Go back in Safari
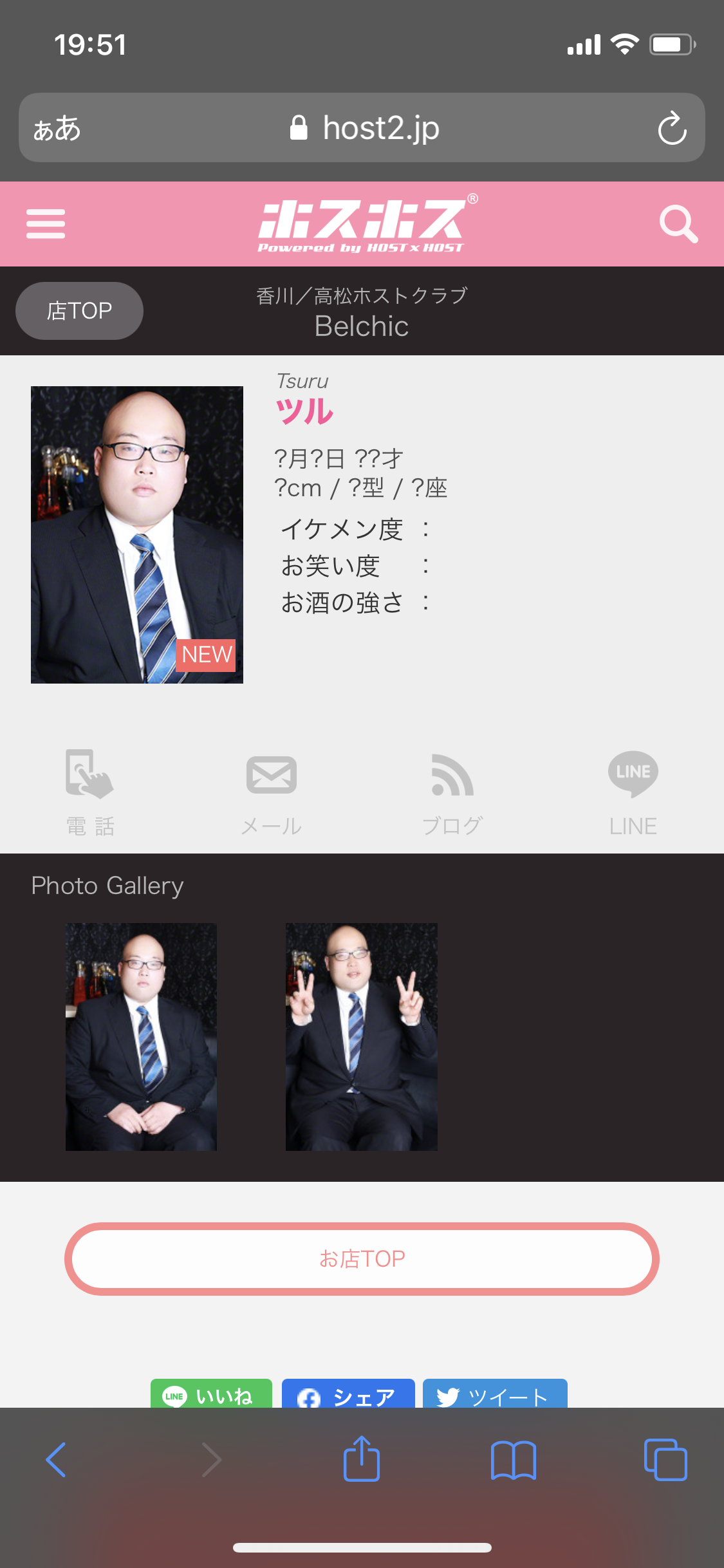The width and height of the screenshot is (724, 1568). [56, 1459]
